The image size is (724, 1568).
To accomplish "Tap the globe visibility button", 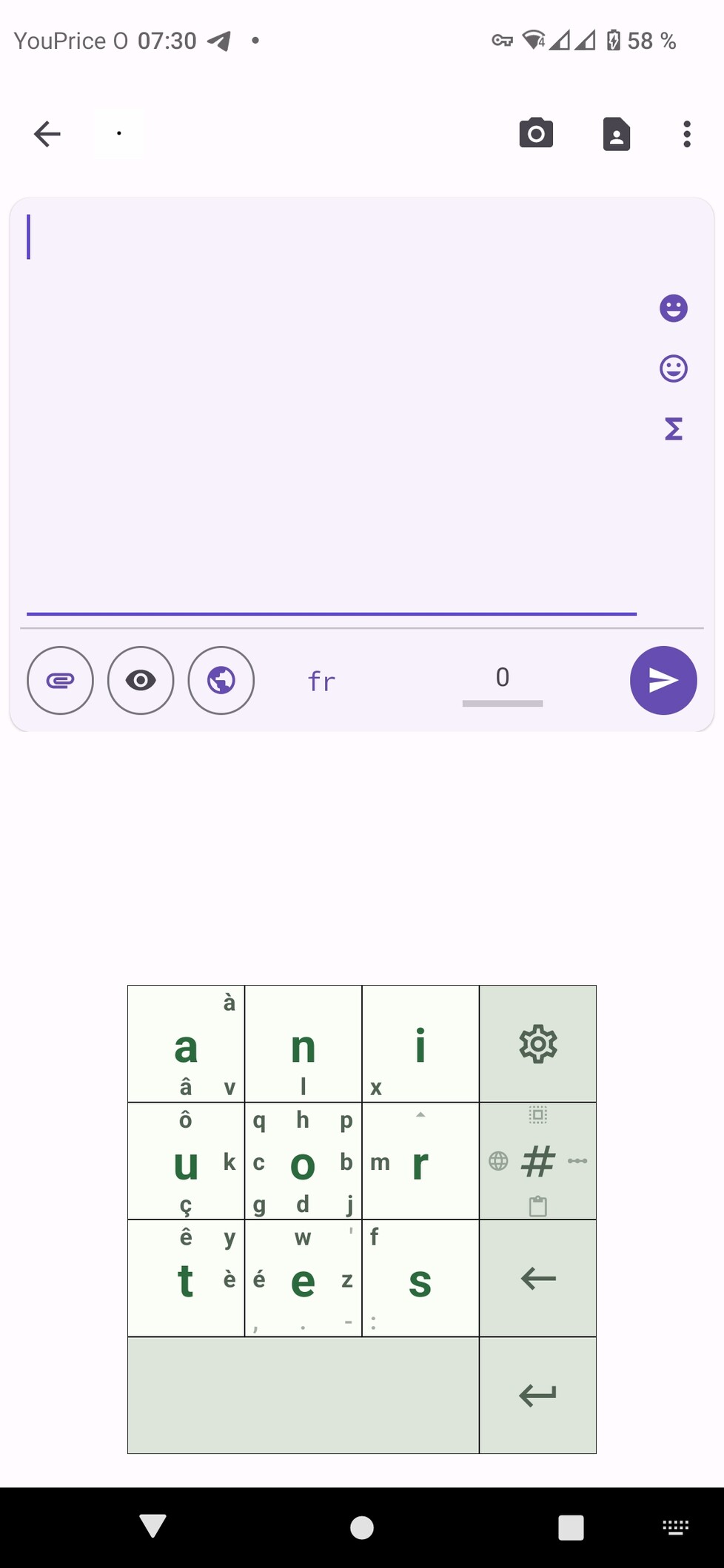I will [x=221, y=680].
